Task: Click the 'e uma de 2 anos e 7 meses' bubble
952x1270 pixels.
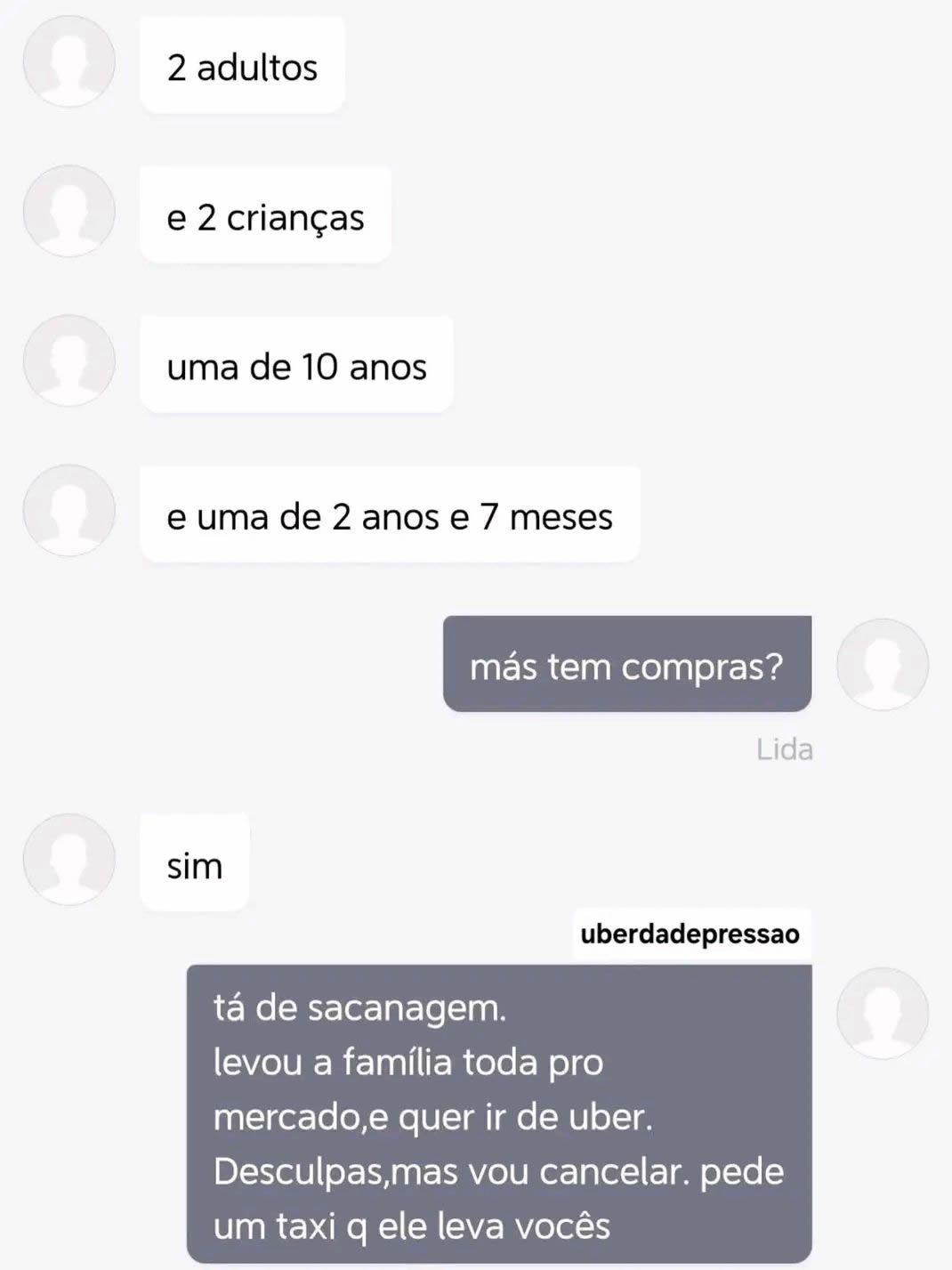Action: point(390,514)
